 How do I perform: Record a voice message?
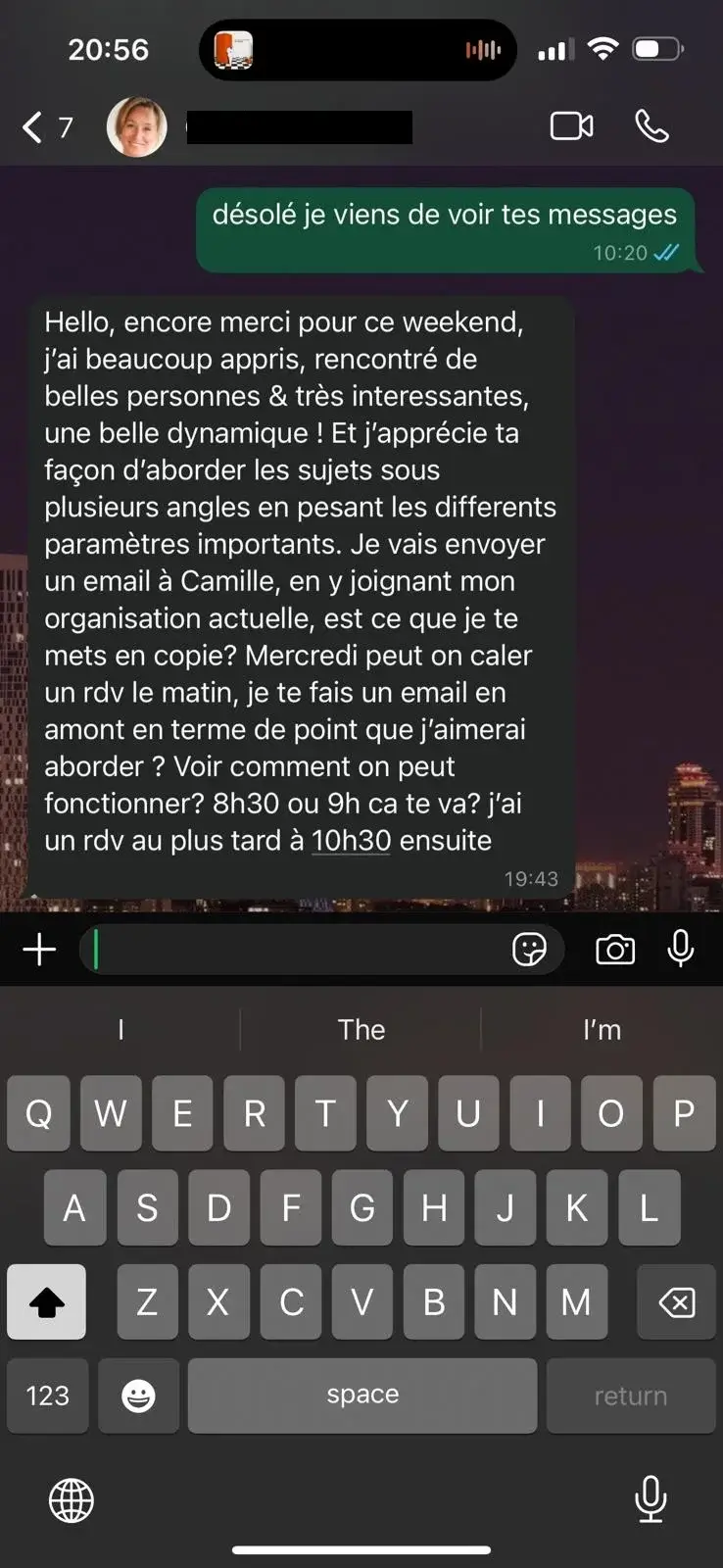click(681, 950)
